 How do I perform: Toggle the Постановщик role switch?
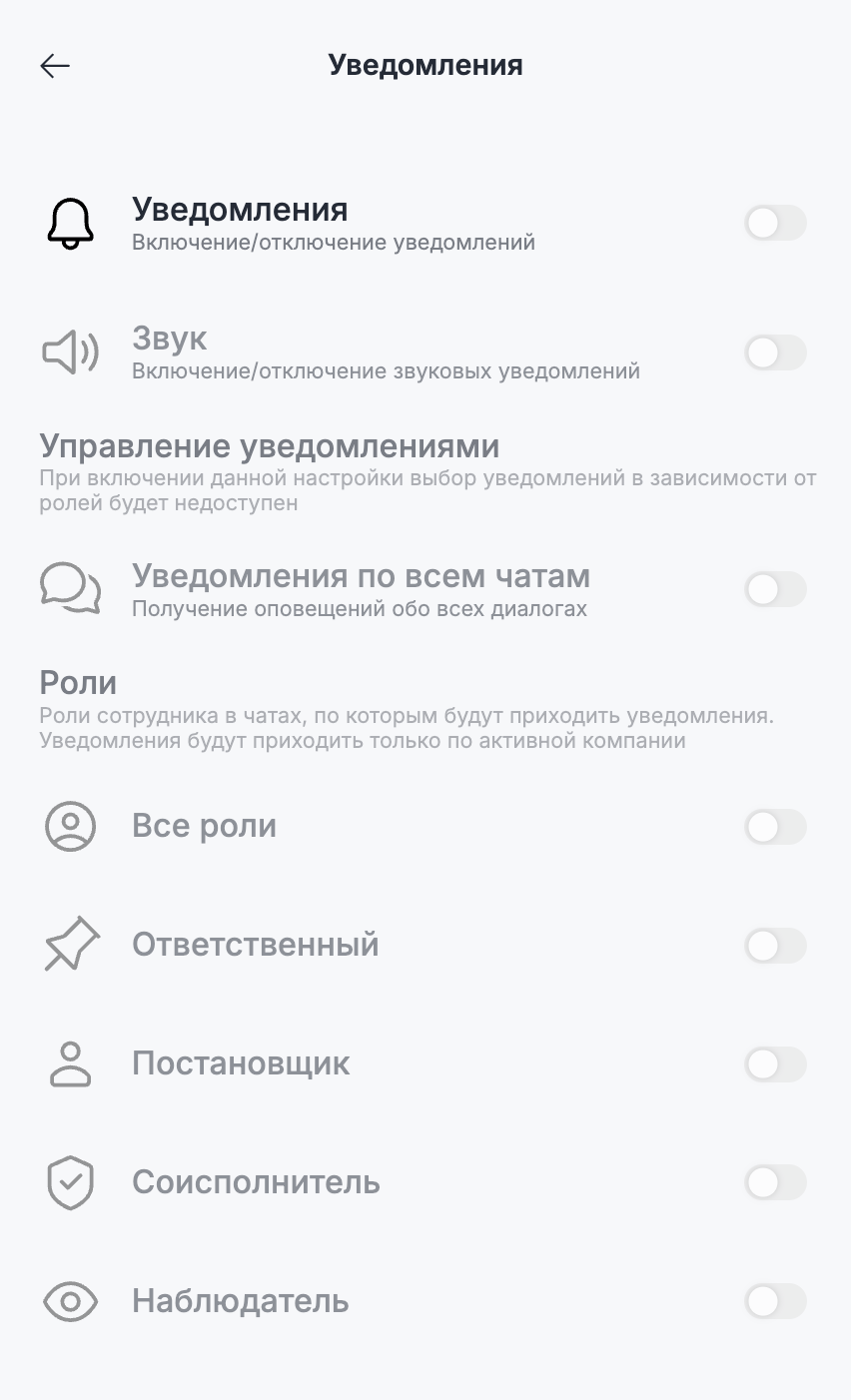tap(775, 1064)
